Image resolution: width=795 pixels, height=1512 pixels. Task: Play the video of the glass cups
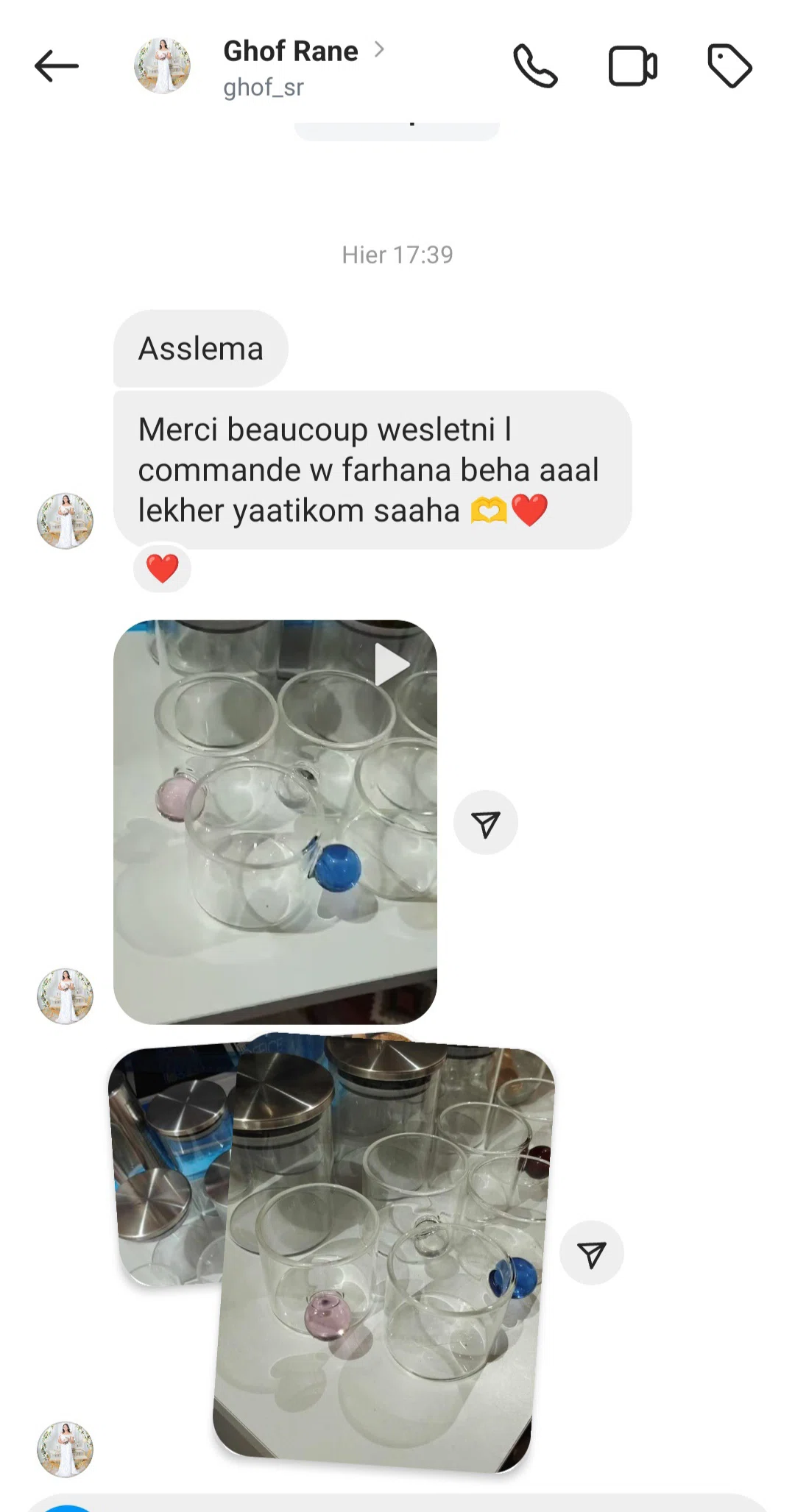point(275,822)
